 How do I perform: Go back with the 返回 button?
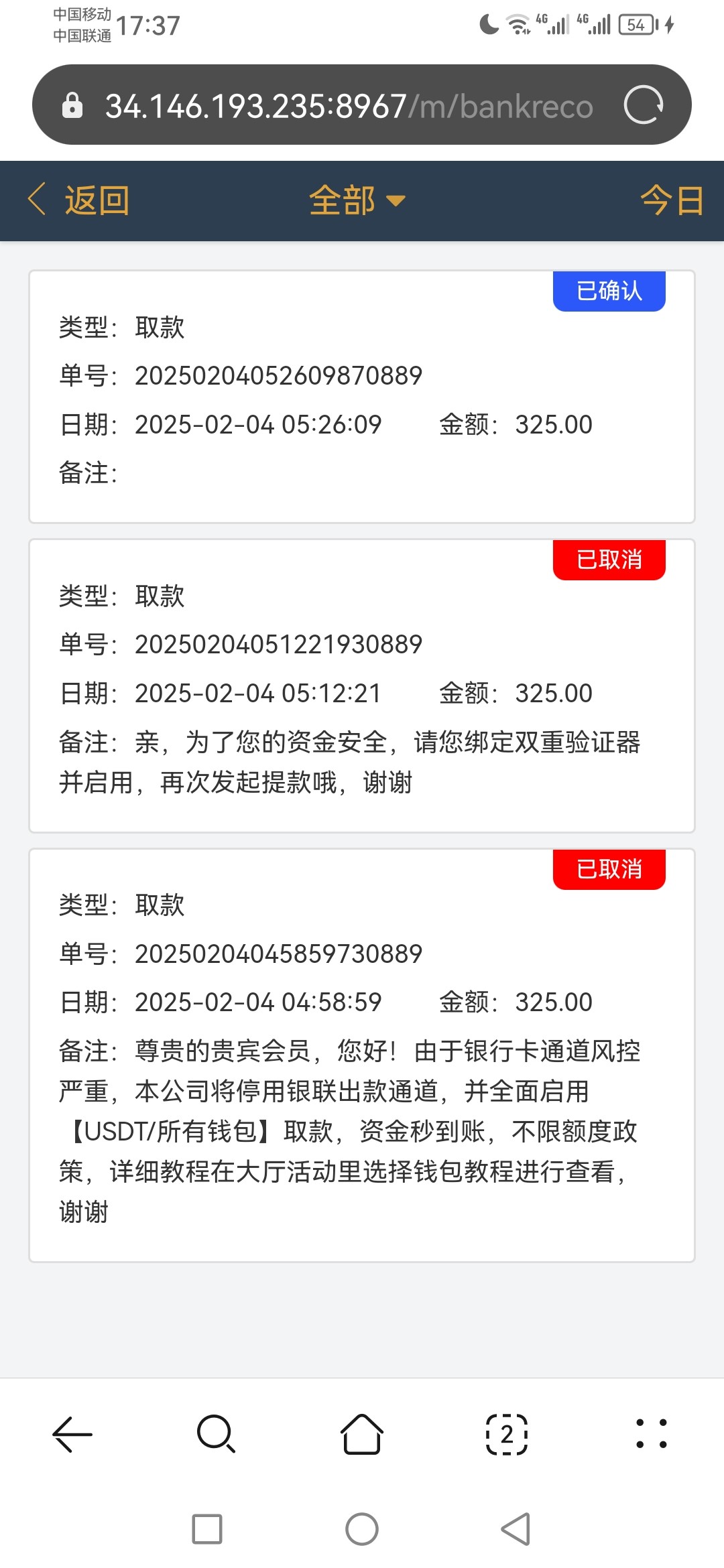79,200
